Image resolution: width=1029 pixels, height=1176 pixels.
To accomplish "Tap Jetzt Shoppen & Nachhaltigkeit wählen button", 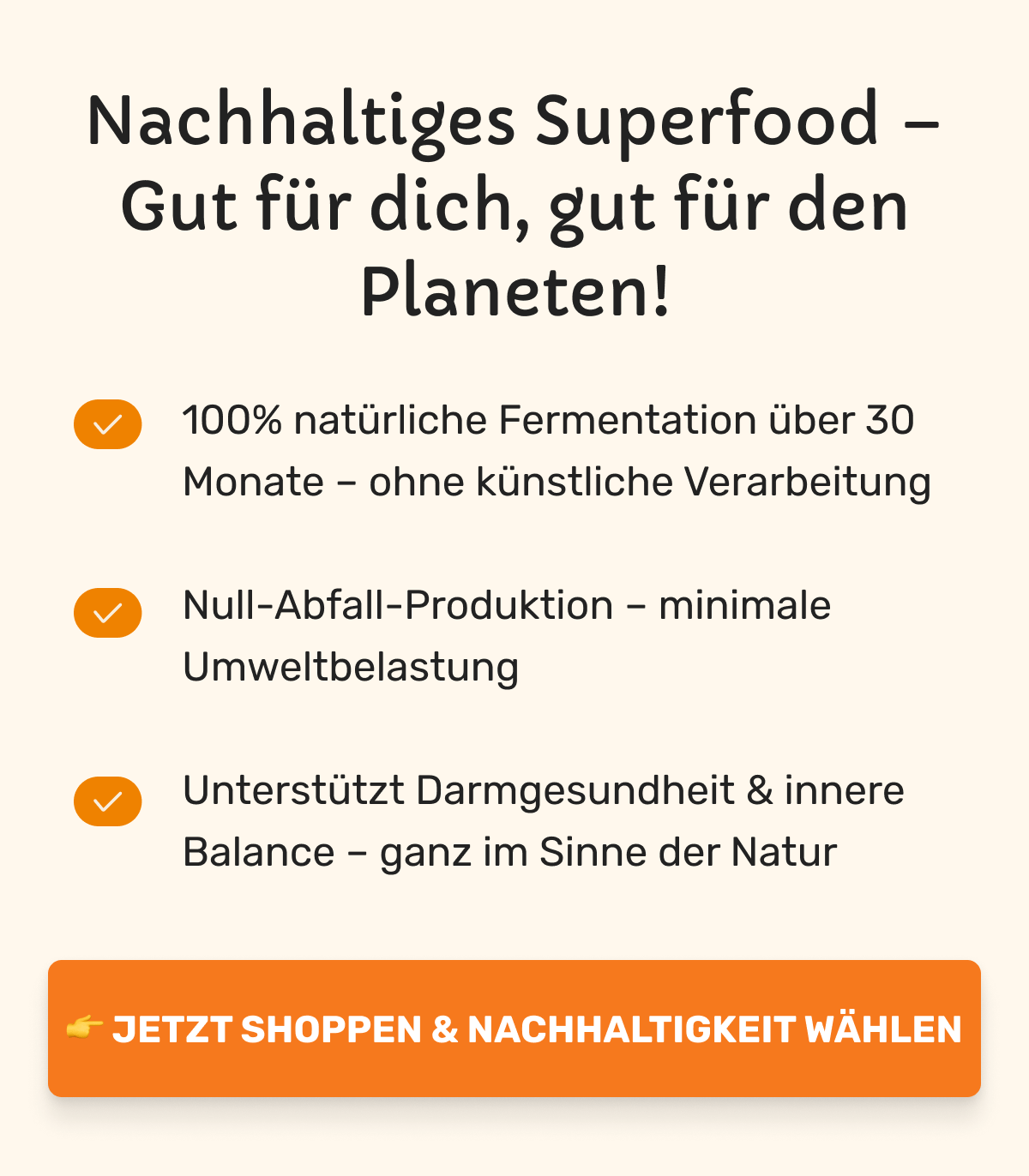I will tap(514, 1029).
